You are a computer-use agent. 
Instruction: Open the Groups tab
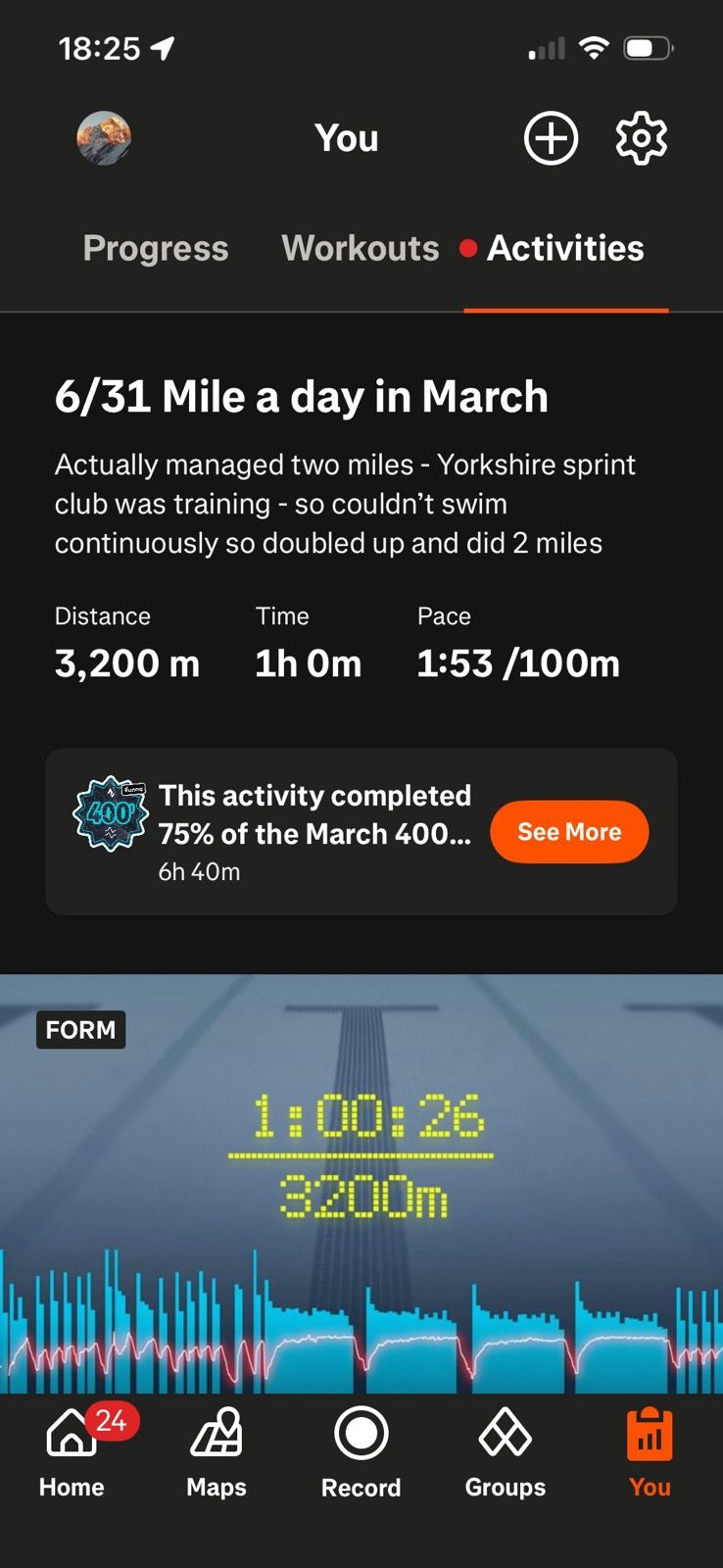click(506, 1452)
